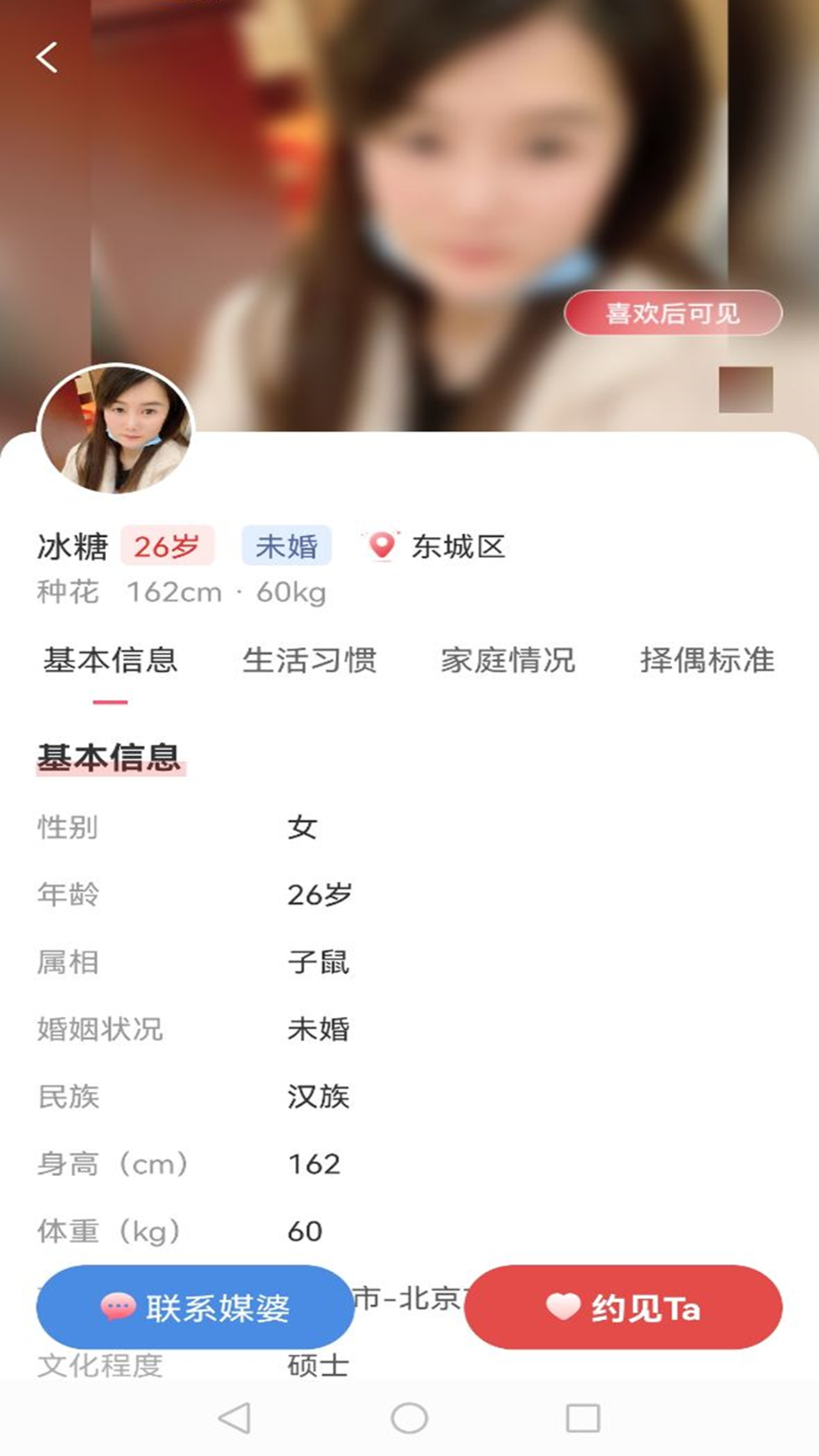Switch to the 生活习惯 tab
This screenshot has height=1456, width=819.
309,660
